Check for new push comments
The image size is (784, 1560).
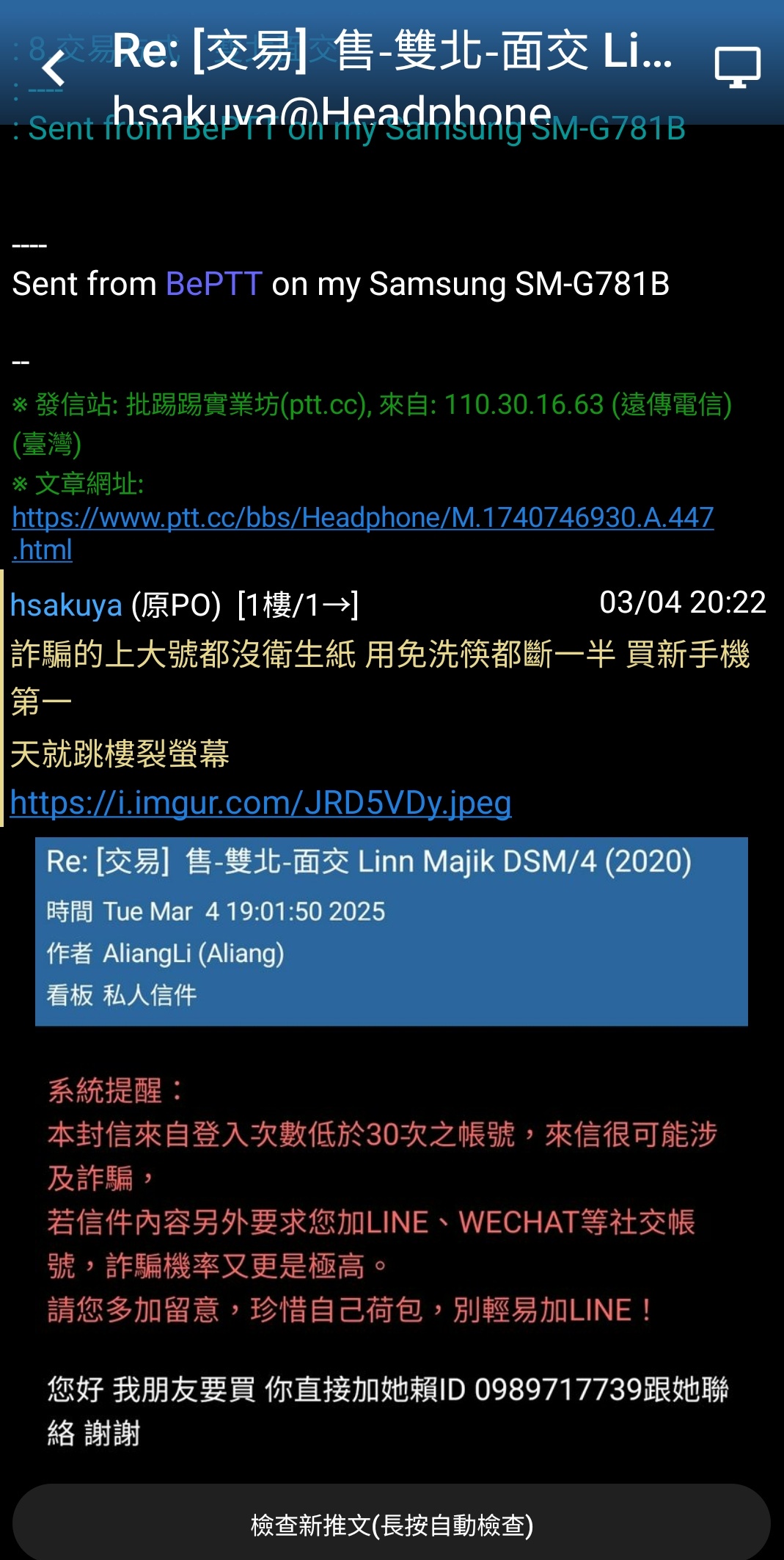click(x=392, y=1525)
